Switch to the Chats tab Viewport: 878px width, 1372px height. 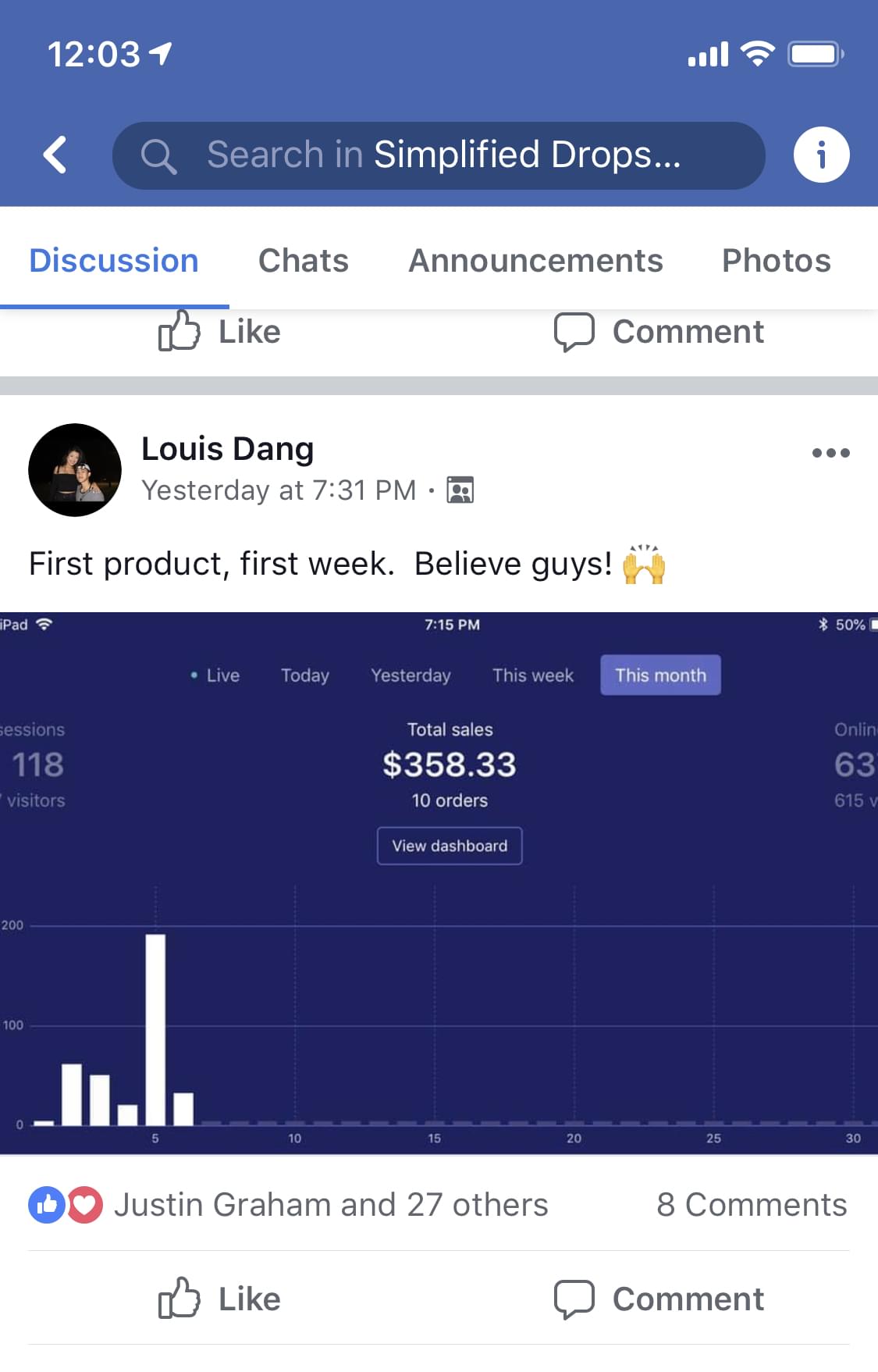click(x=303, y=261)
